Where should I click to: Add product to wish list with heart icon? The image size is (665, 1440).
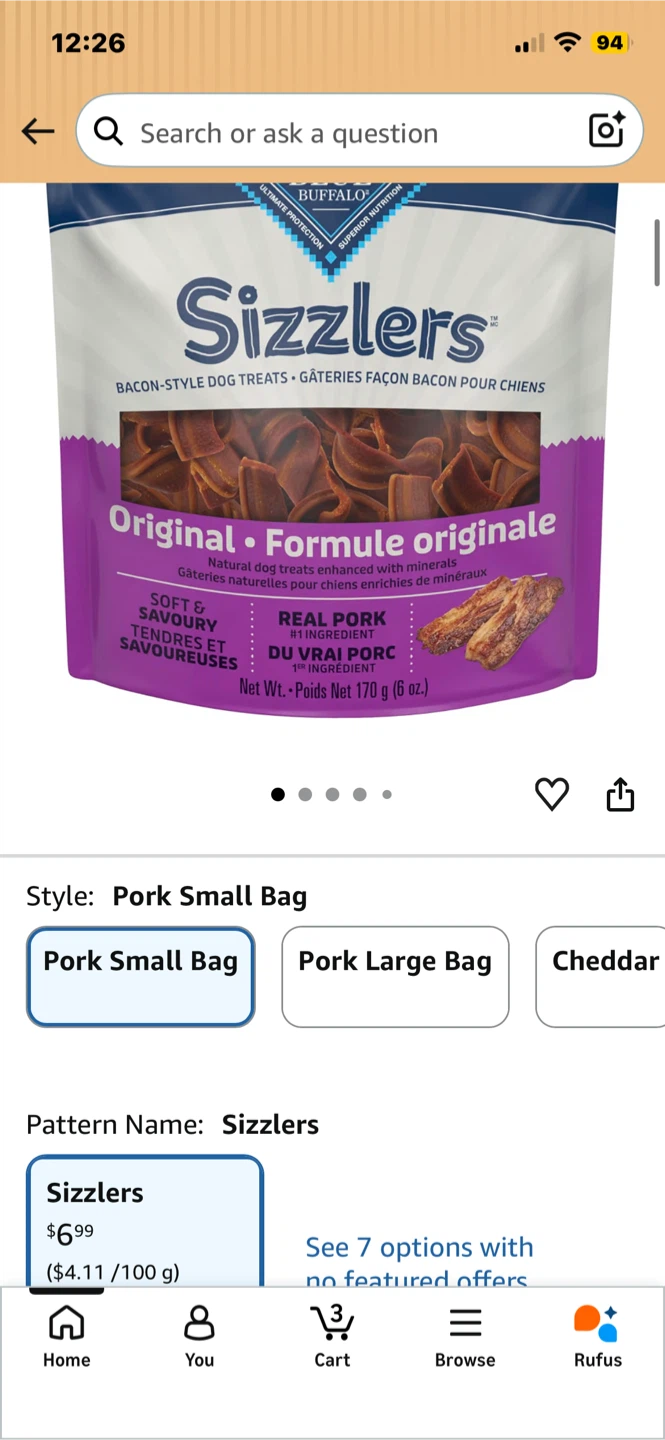click(x=551, y=794)
